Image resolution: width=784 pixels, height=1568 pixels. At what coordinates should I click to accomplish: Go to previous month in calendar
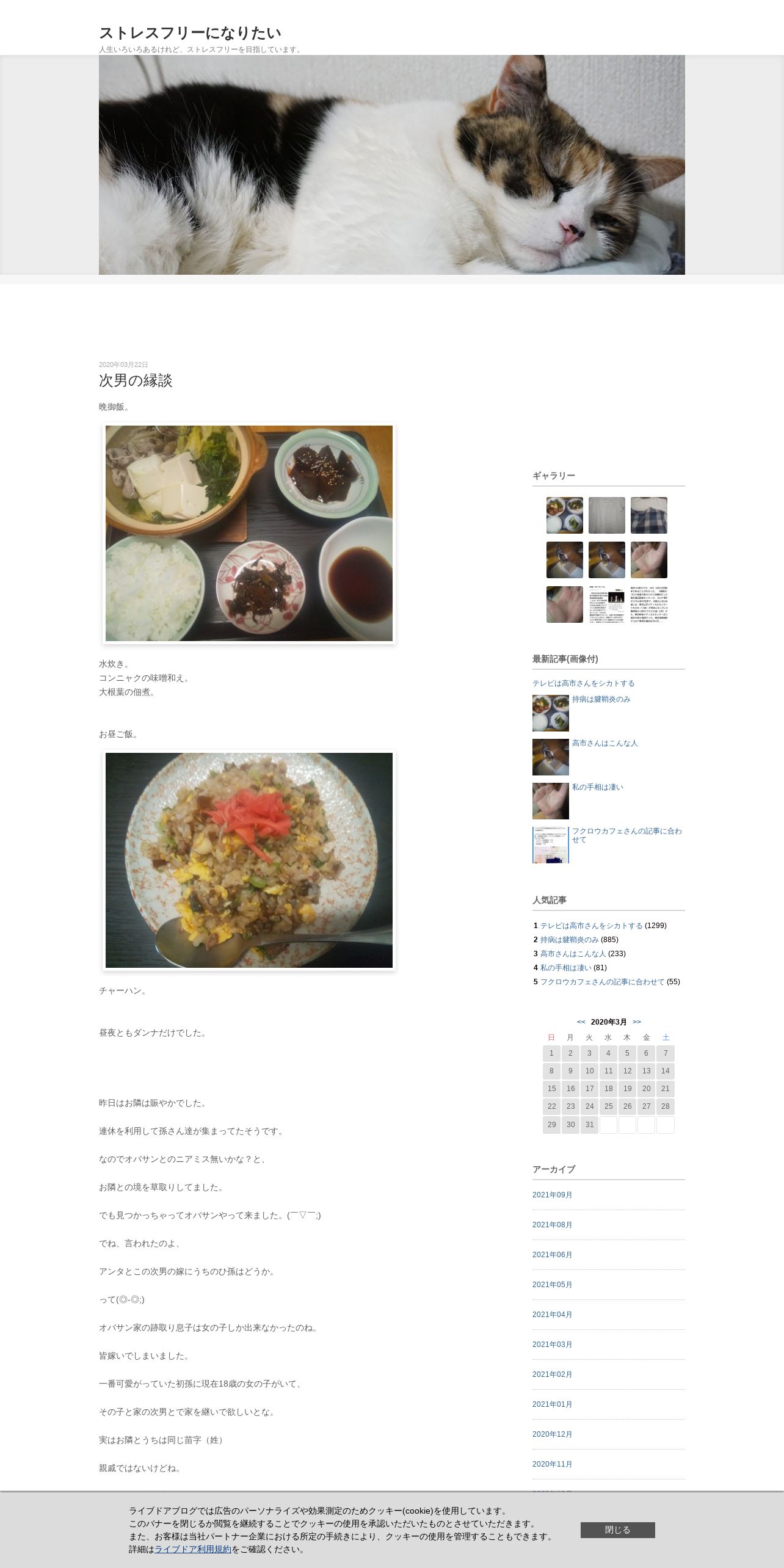click(x=581, y=1022)
